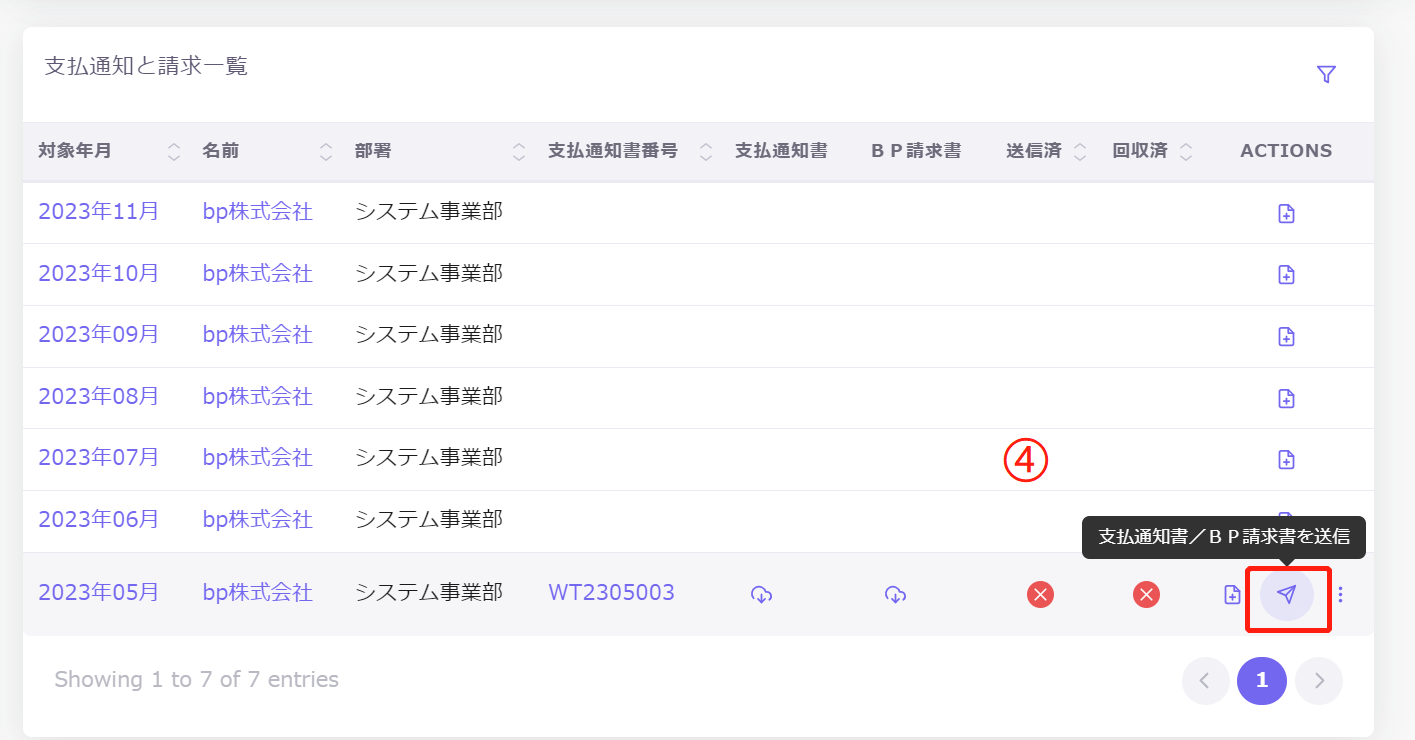Sort by 回収済 column
The width and height of the screenshot is (1415, 740).
1186,152
